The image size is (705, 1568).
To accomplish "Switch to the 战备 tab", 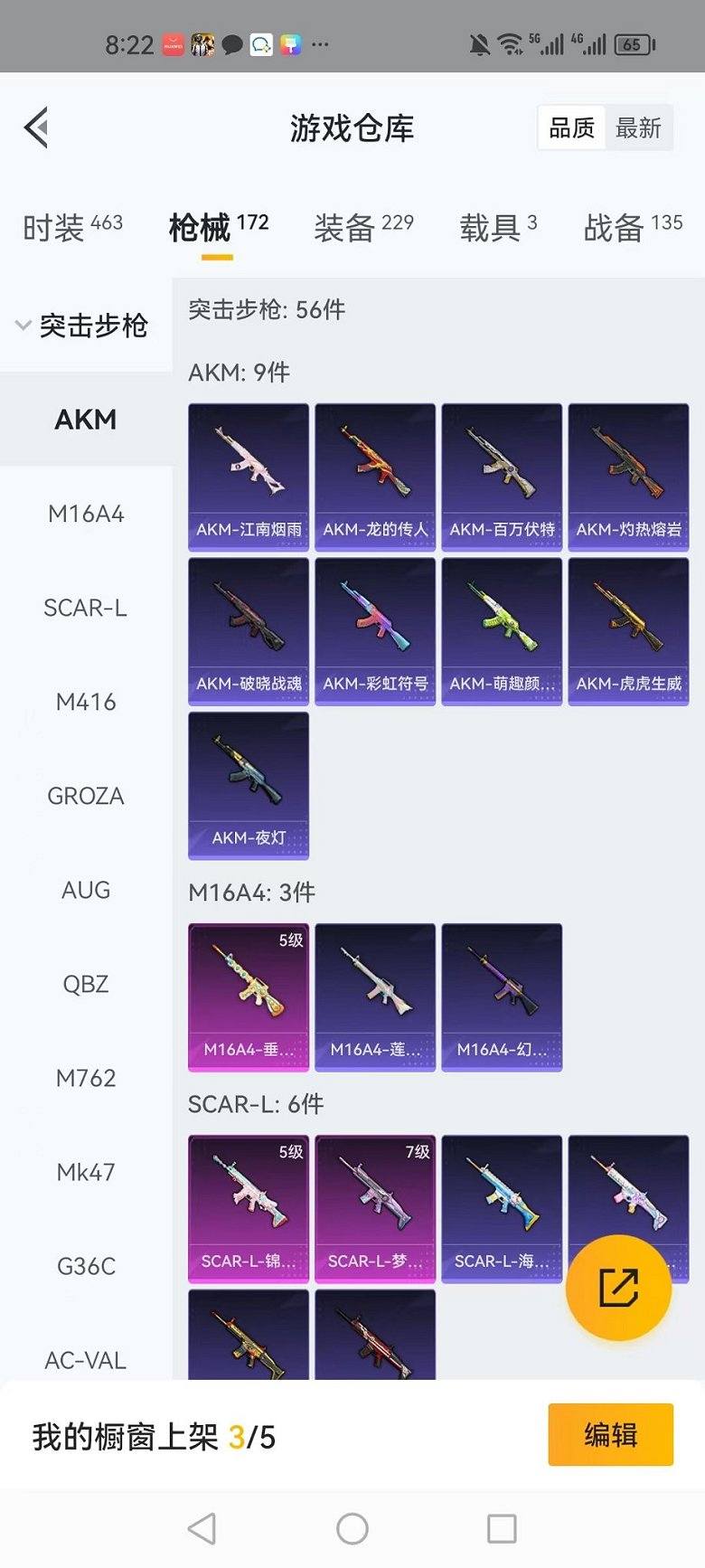I will click(x=632, y=227).
